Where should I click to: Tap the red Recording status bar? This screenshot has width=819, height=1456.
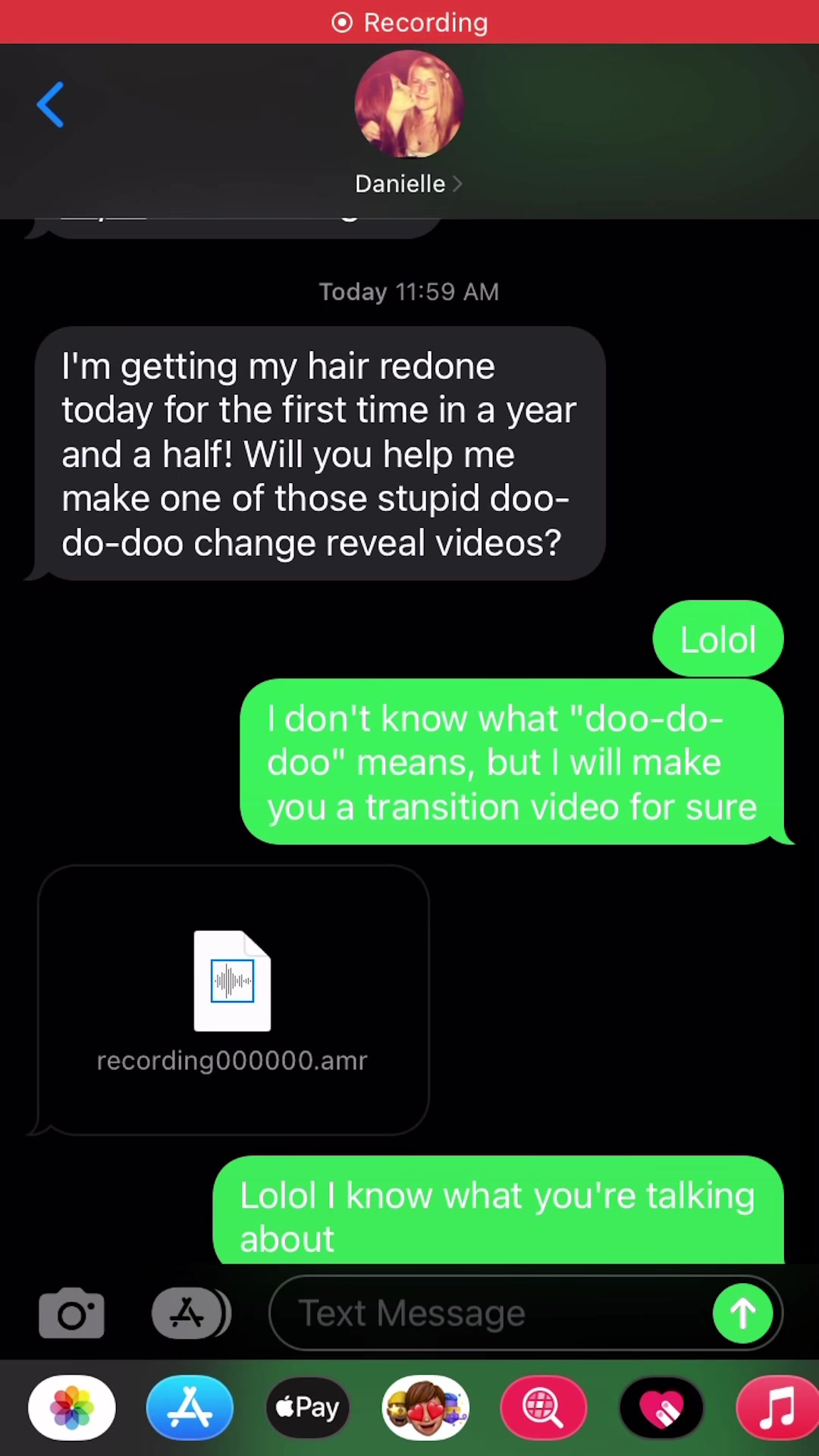409,22
